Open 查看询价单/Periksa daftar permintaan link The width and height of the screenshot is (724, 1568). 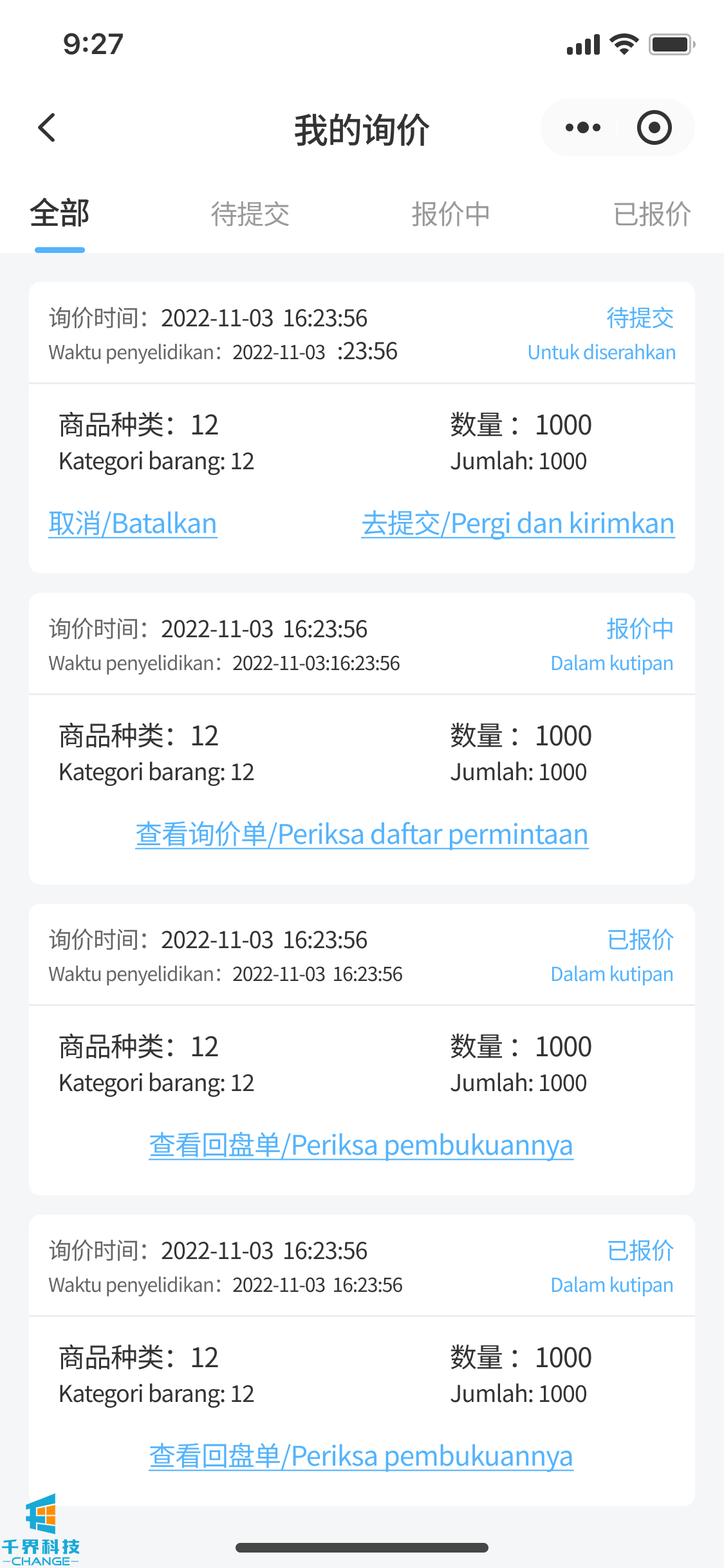362,834
